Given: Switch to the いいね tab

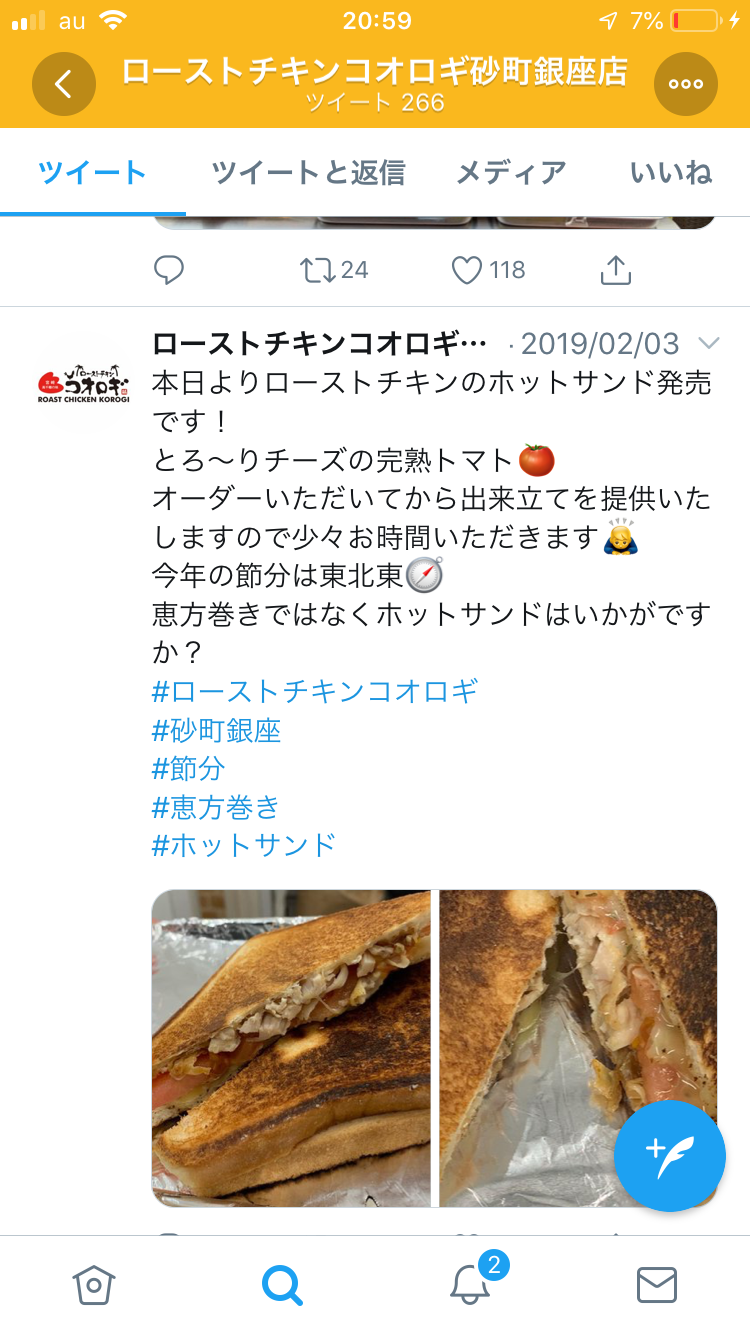Looking at the screenshot, I should [x=671, y=172].
